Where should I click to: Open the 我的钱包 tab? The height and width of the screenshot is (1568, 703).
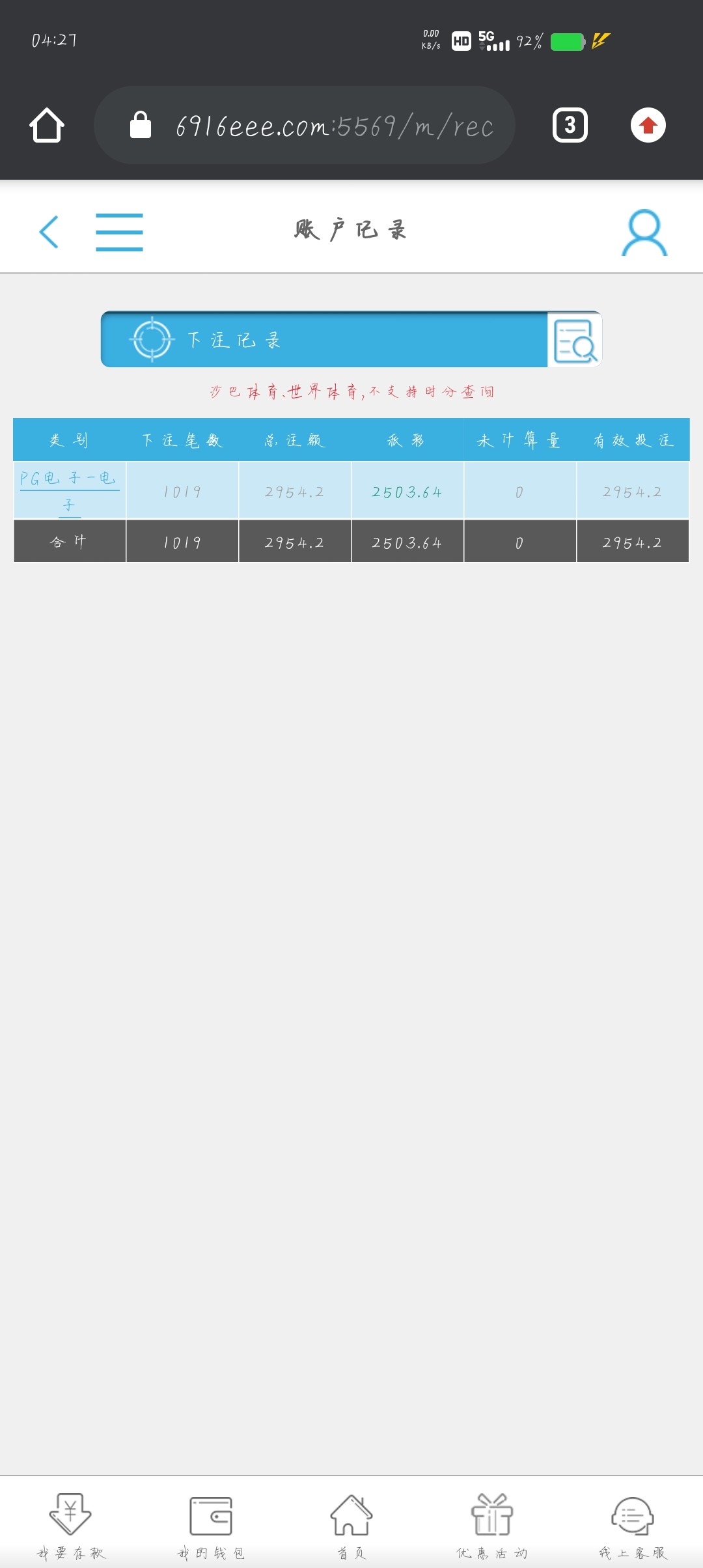[x=211, y=1525]
